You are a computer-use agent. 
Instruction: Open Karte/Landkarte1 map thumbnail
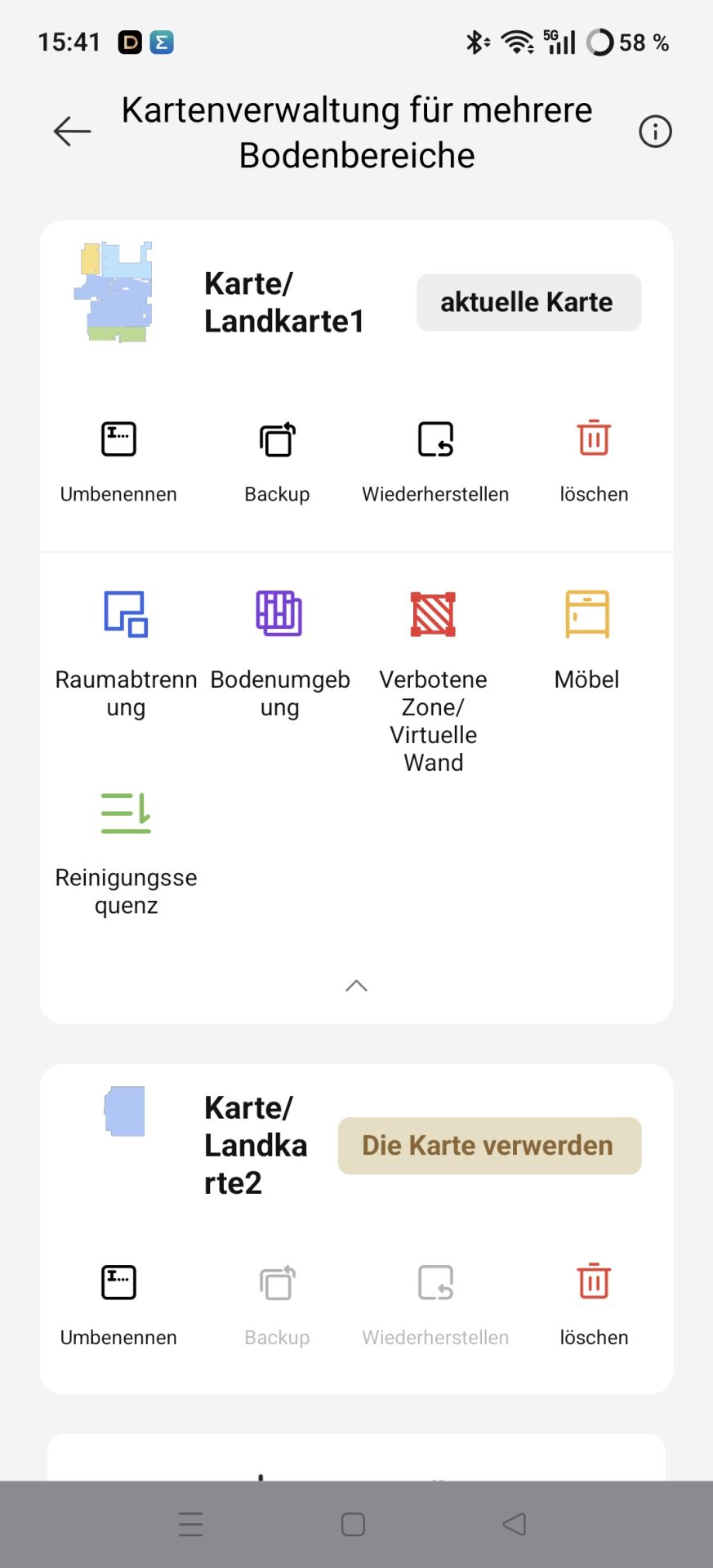(x=116, y=292)
